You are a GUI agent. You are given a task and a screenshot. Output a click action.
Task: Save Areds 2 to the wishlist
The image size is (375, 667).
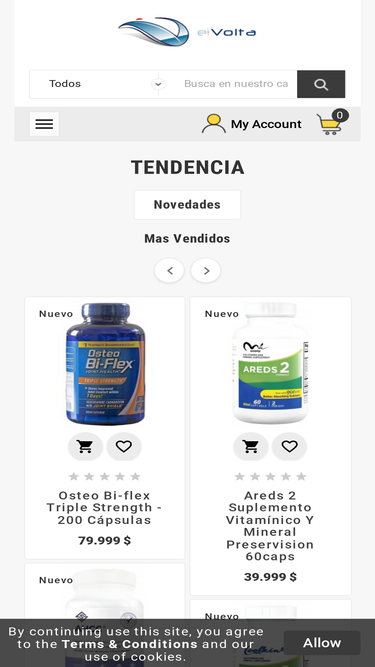click(289, 446)
